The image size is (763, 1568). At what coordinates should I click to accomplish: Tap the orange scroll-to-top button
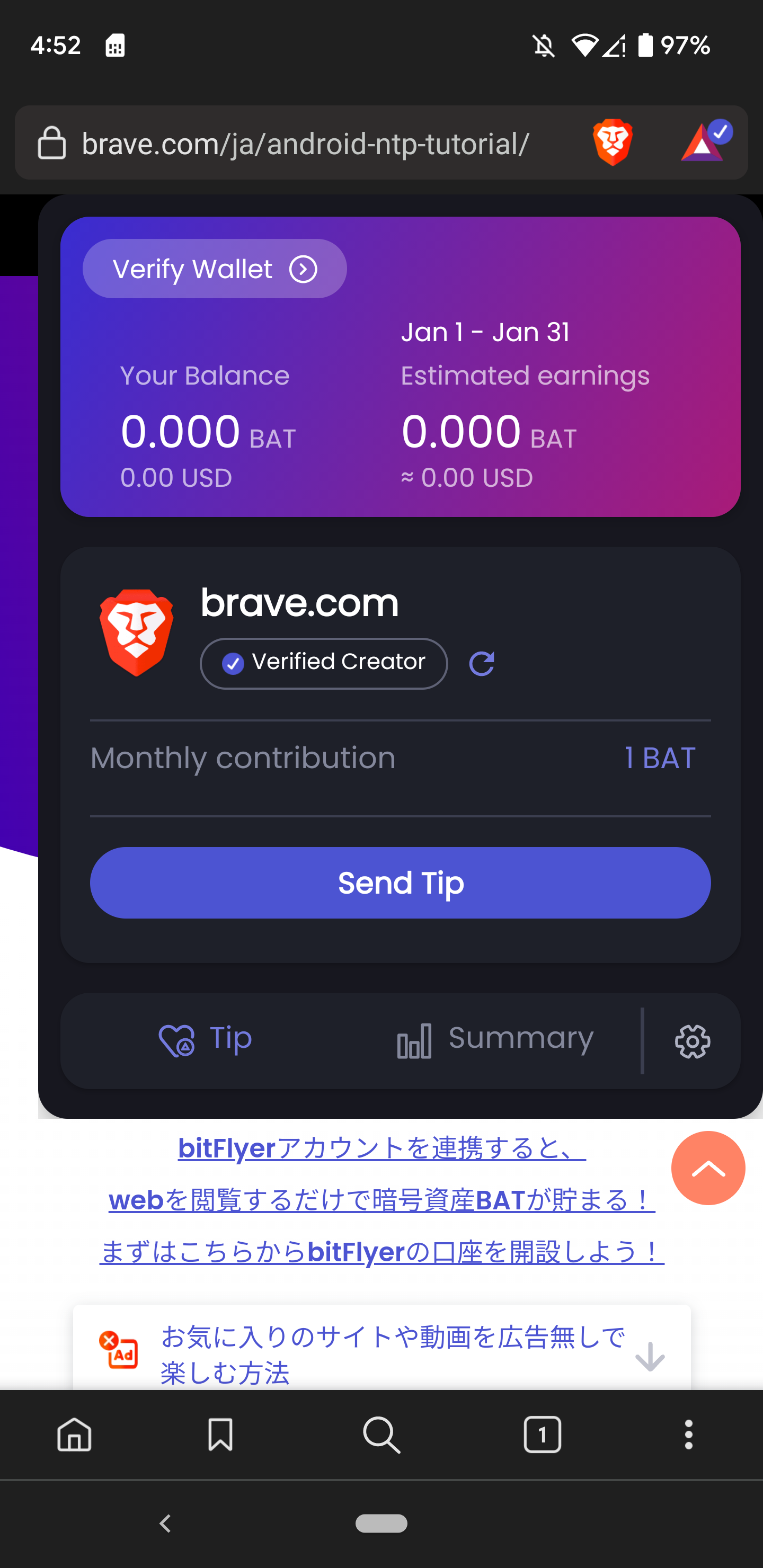tap(707, 1168)
